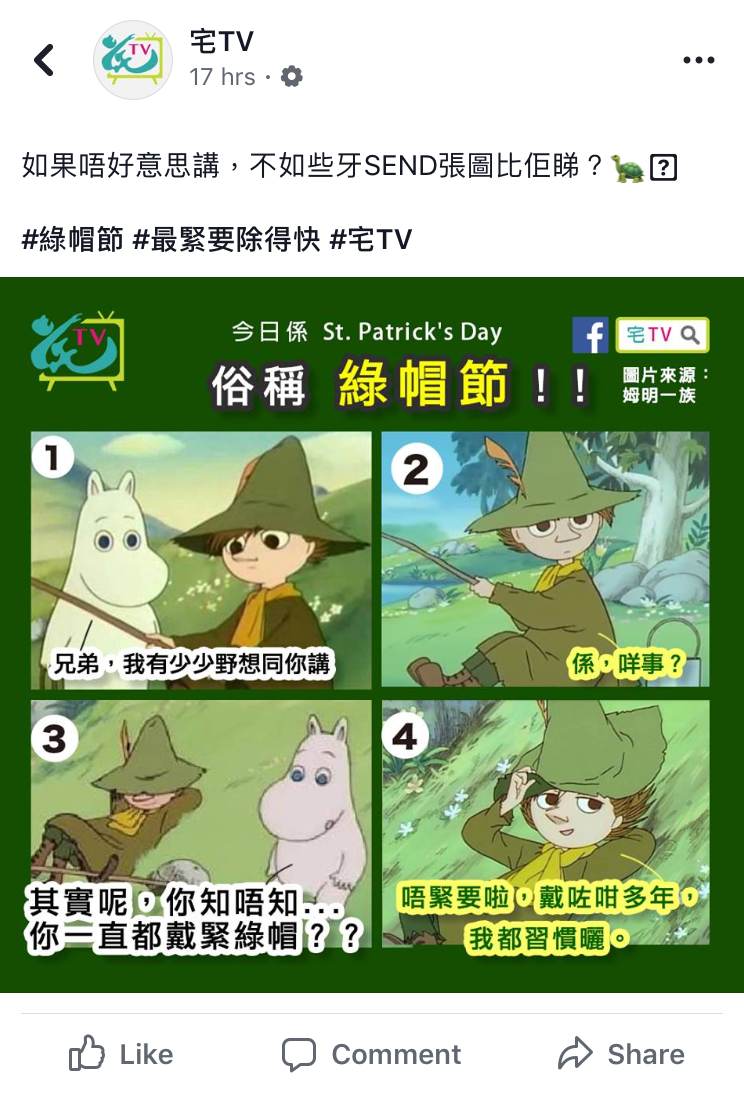Screen dimensions: 744x1093
Task: Open the 宅TV page name link
Action: pyautogui.click(x=221, y=42)
